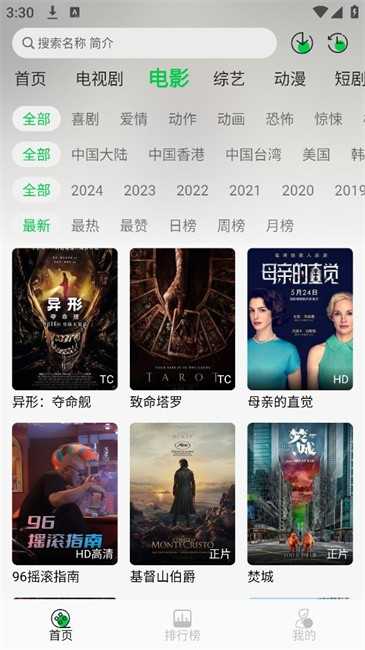Filter by year 2023

coord(140,190)
